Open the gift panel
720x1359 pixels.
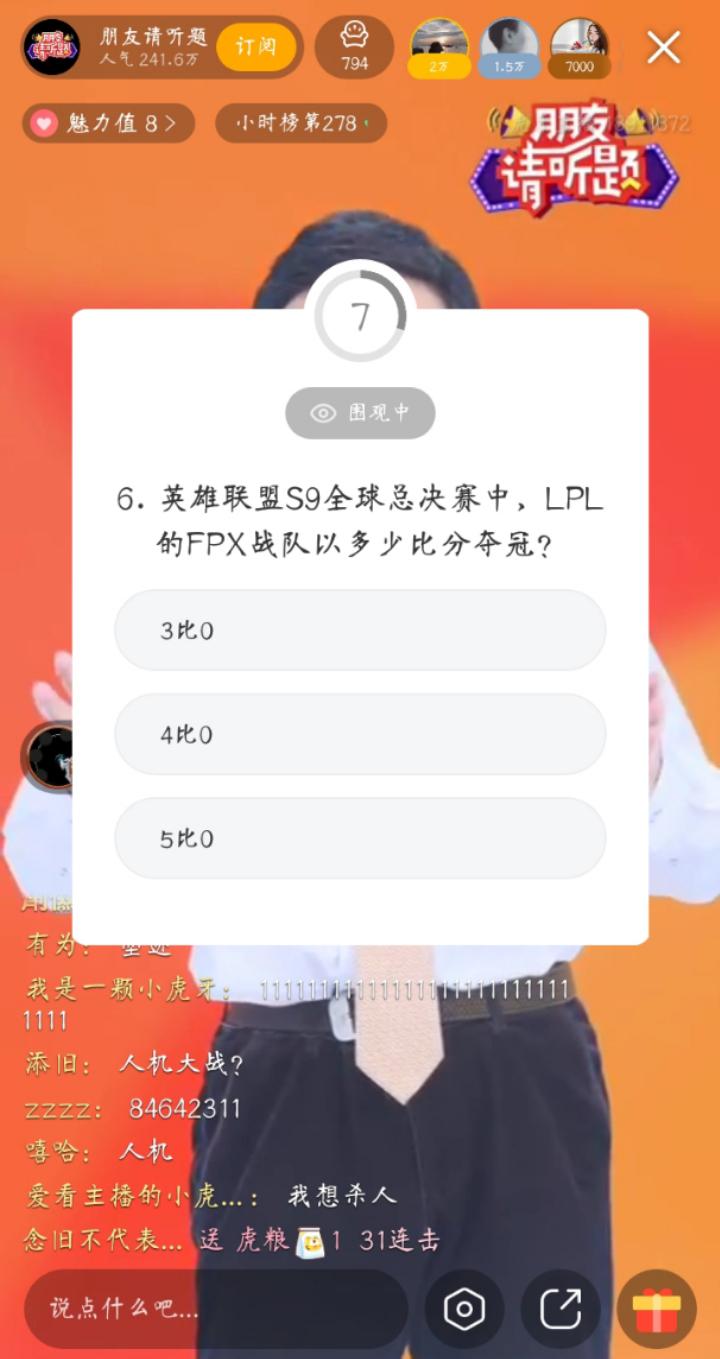[x=656, y=1308]
